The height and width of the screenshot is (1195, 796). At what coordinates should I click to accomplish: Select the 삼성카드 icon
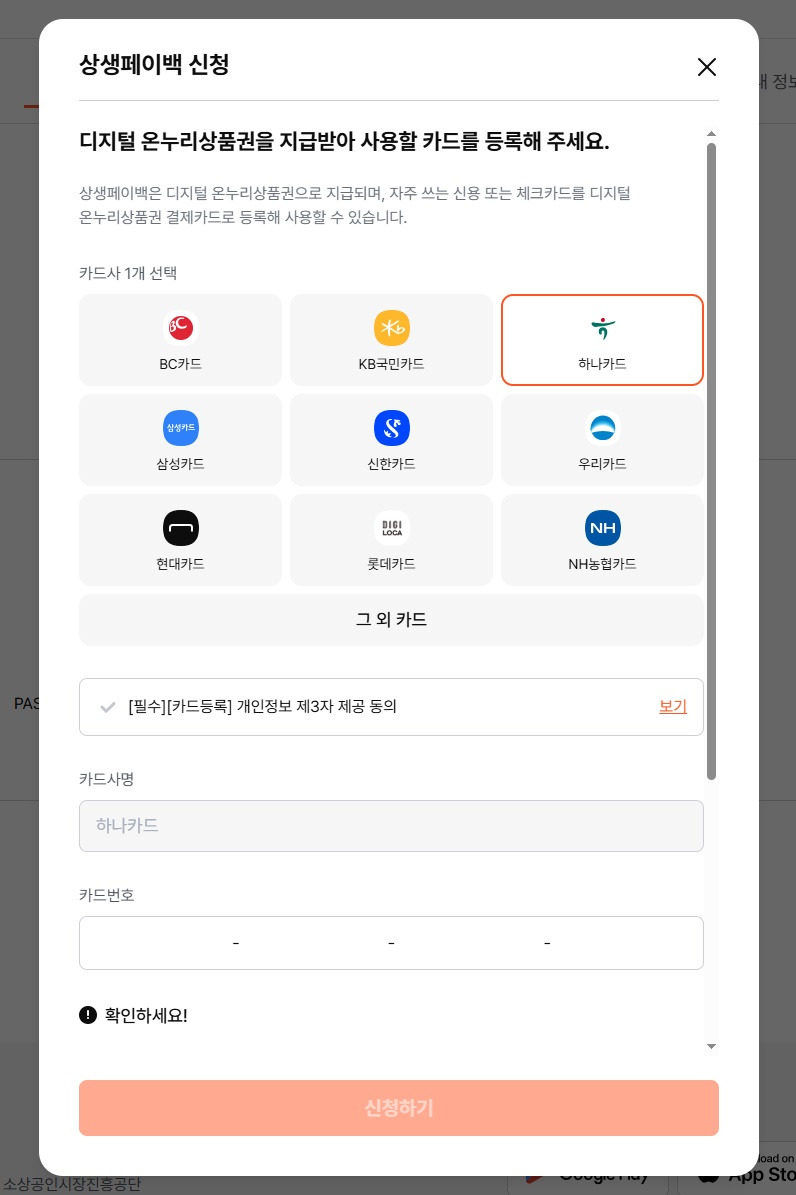coord(180,428)
